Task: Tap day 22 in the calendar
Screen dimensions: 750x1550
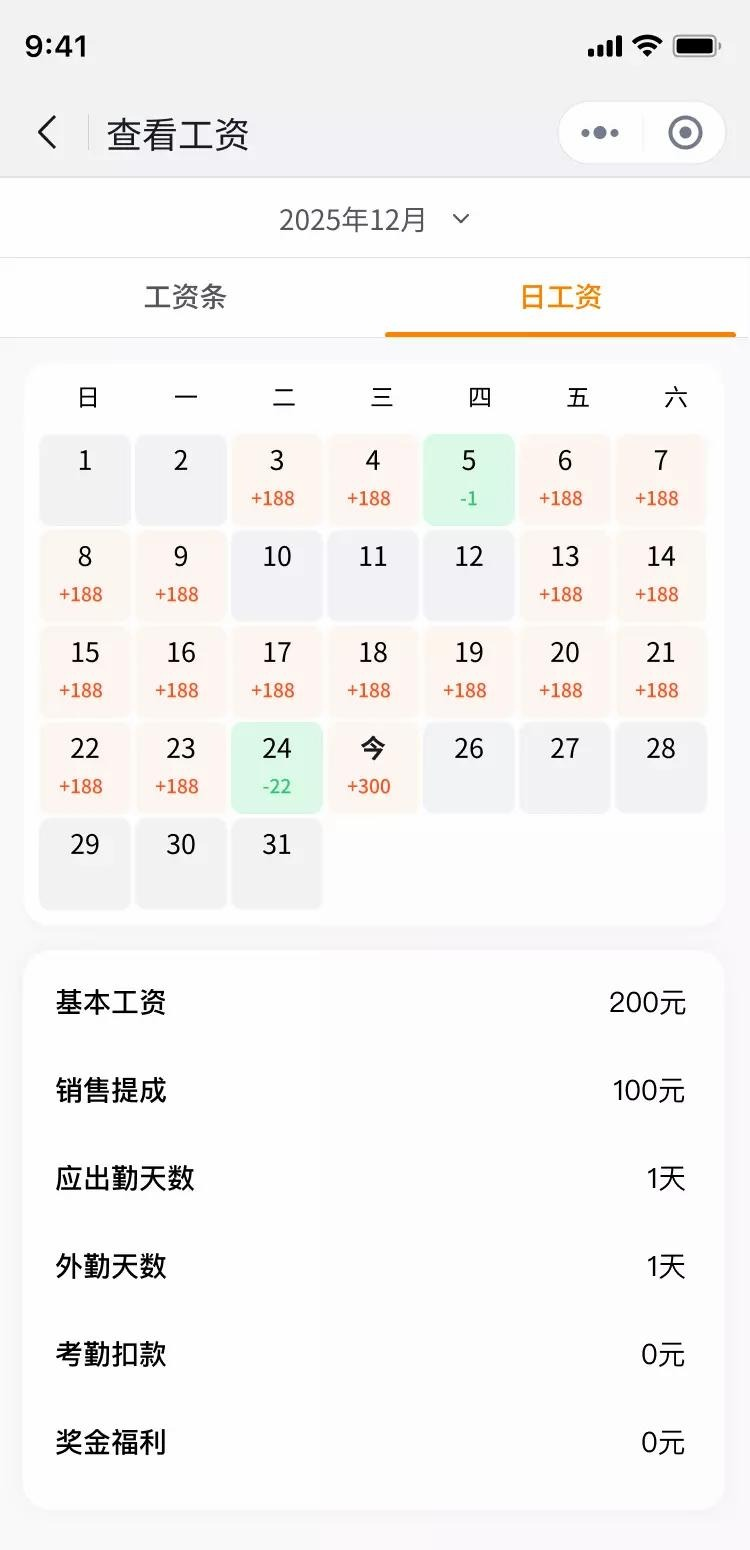Action: (85, 767)
